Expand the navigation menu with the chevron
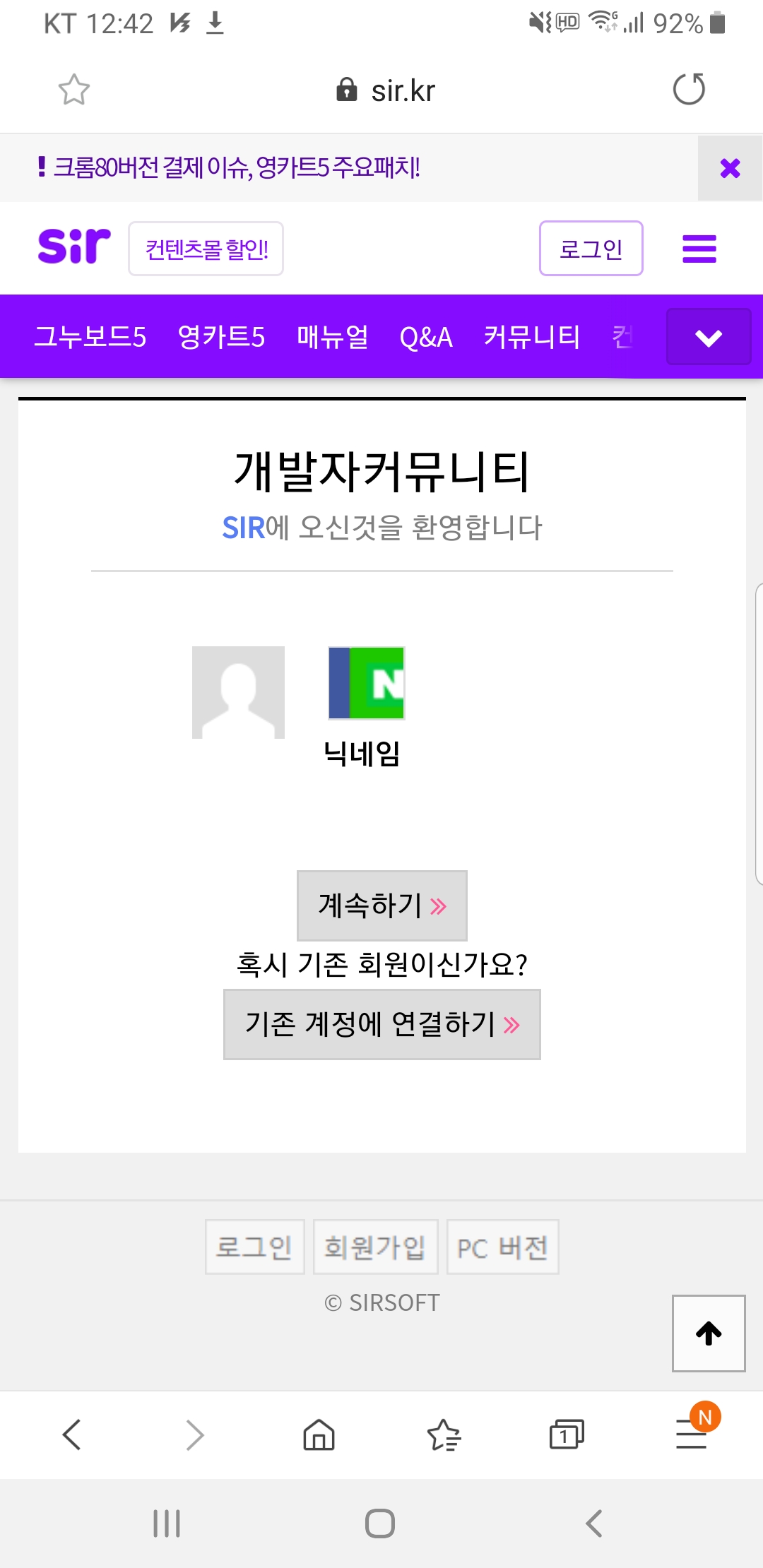 (708, 338)
